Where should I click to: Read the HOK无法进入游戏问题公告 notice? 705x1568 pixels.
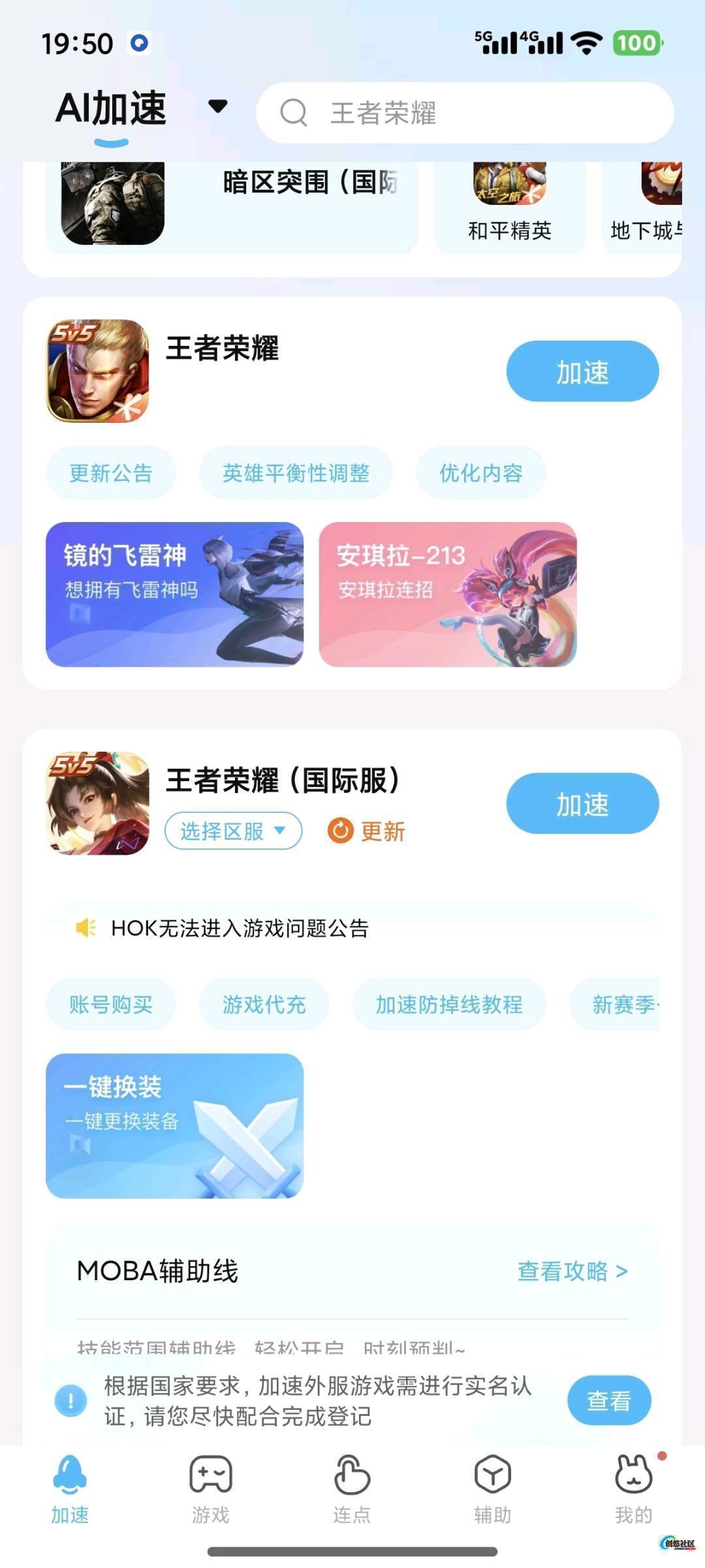pos(240,928)
